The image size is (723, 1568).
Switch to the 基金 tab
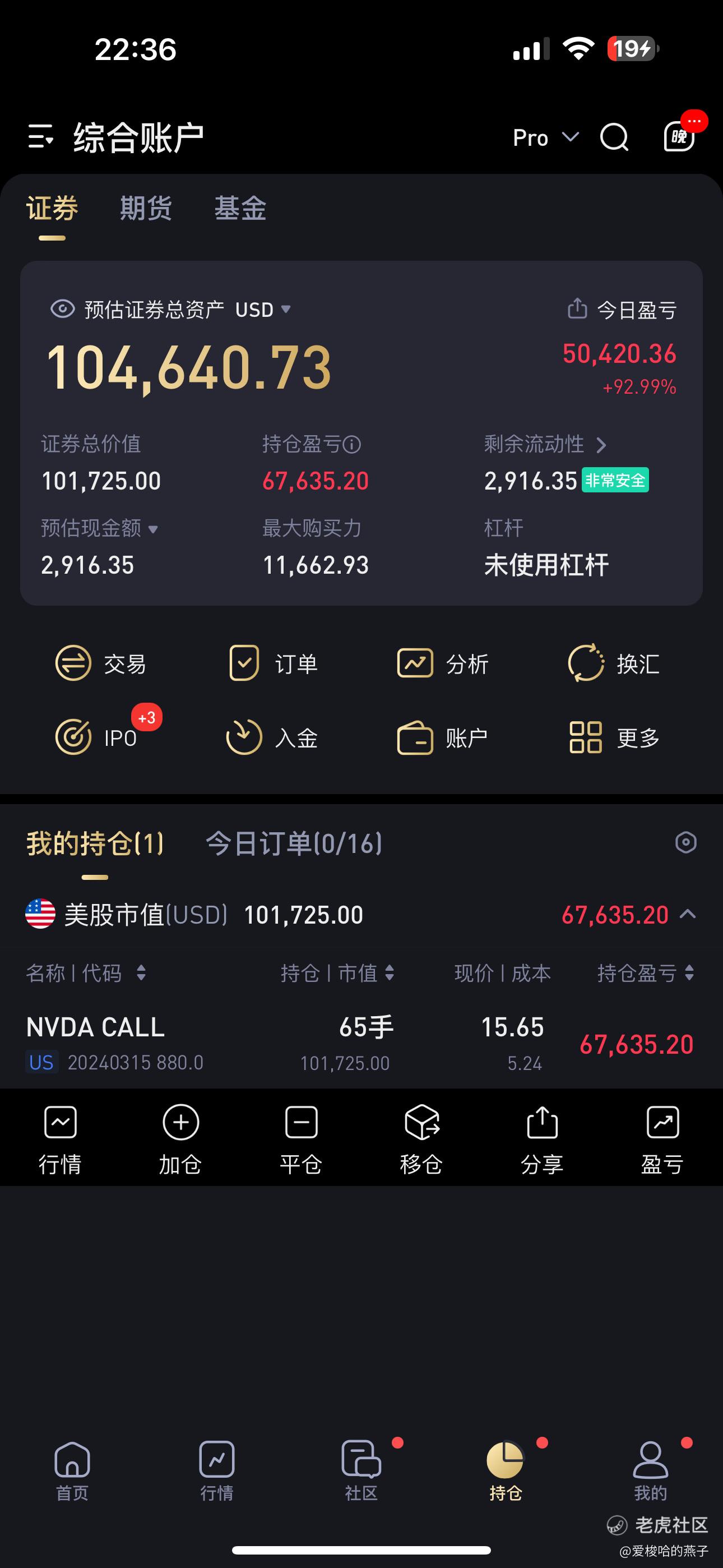[x=240, y=208]
